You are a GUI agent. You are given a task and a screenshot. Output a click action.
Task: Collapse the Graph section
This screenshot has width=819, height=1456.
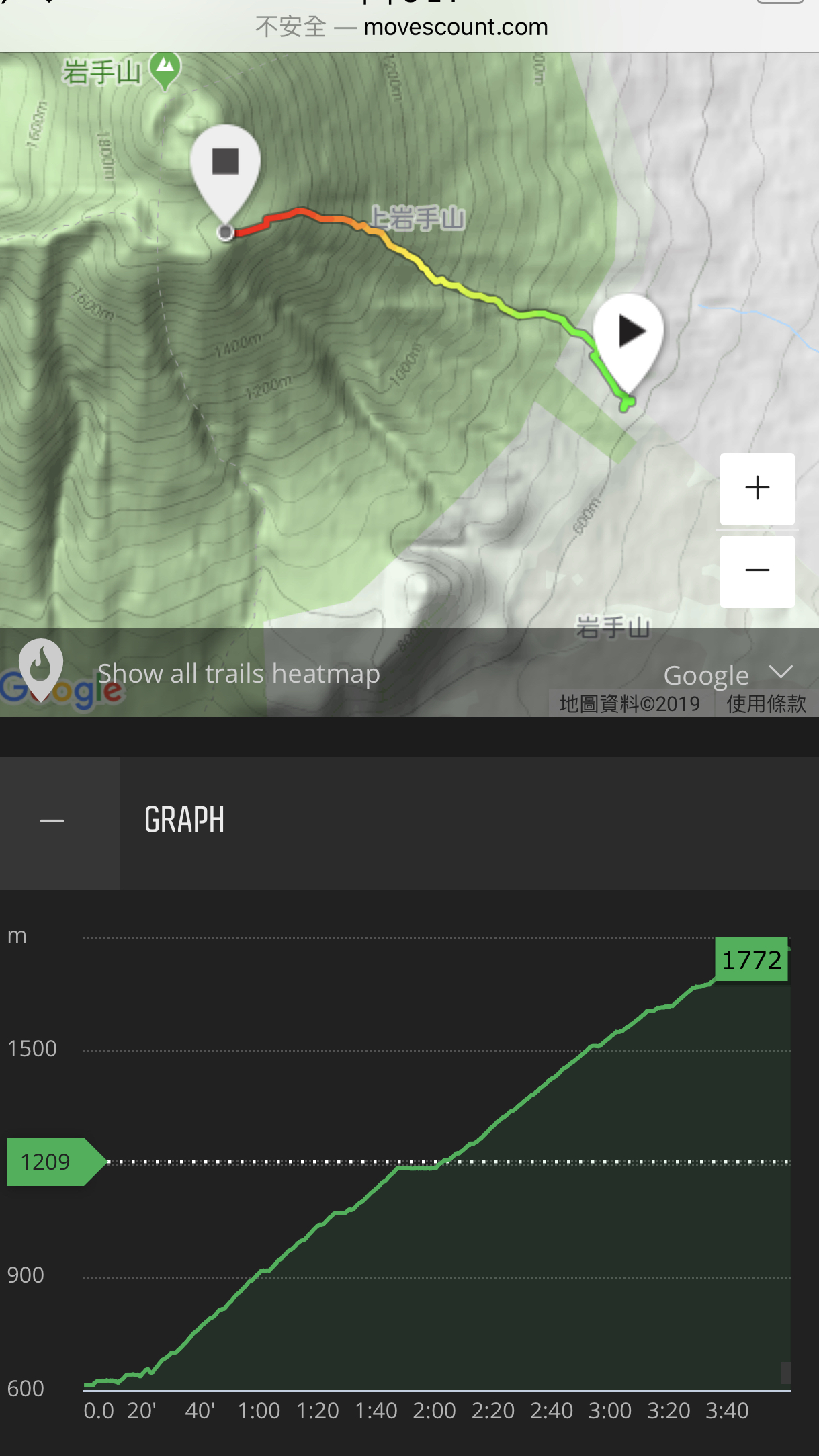(x=52, y=821)
